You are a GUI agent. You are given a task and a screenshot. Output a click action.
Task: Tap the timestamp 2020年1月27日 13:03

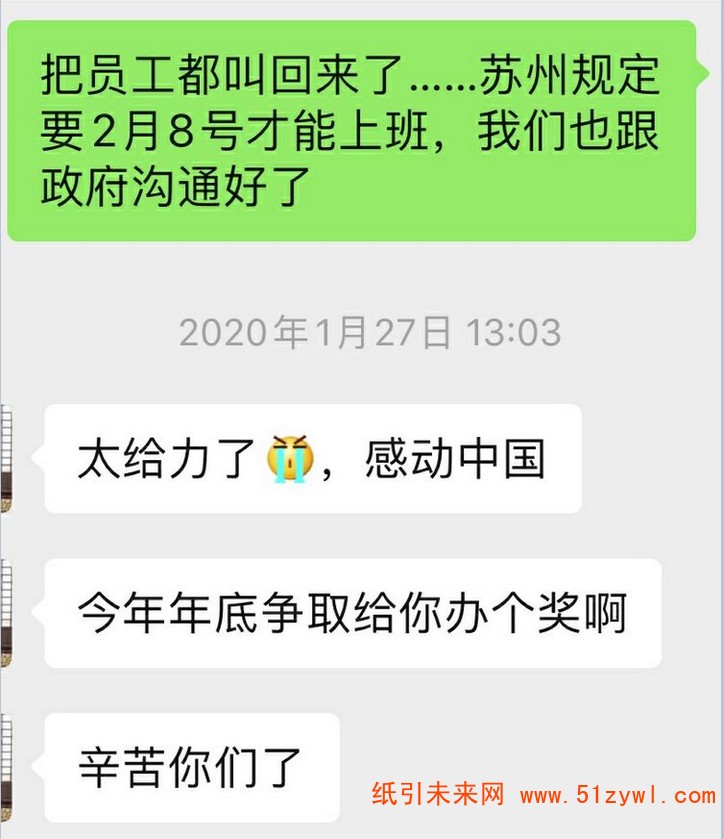point(375,332)
